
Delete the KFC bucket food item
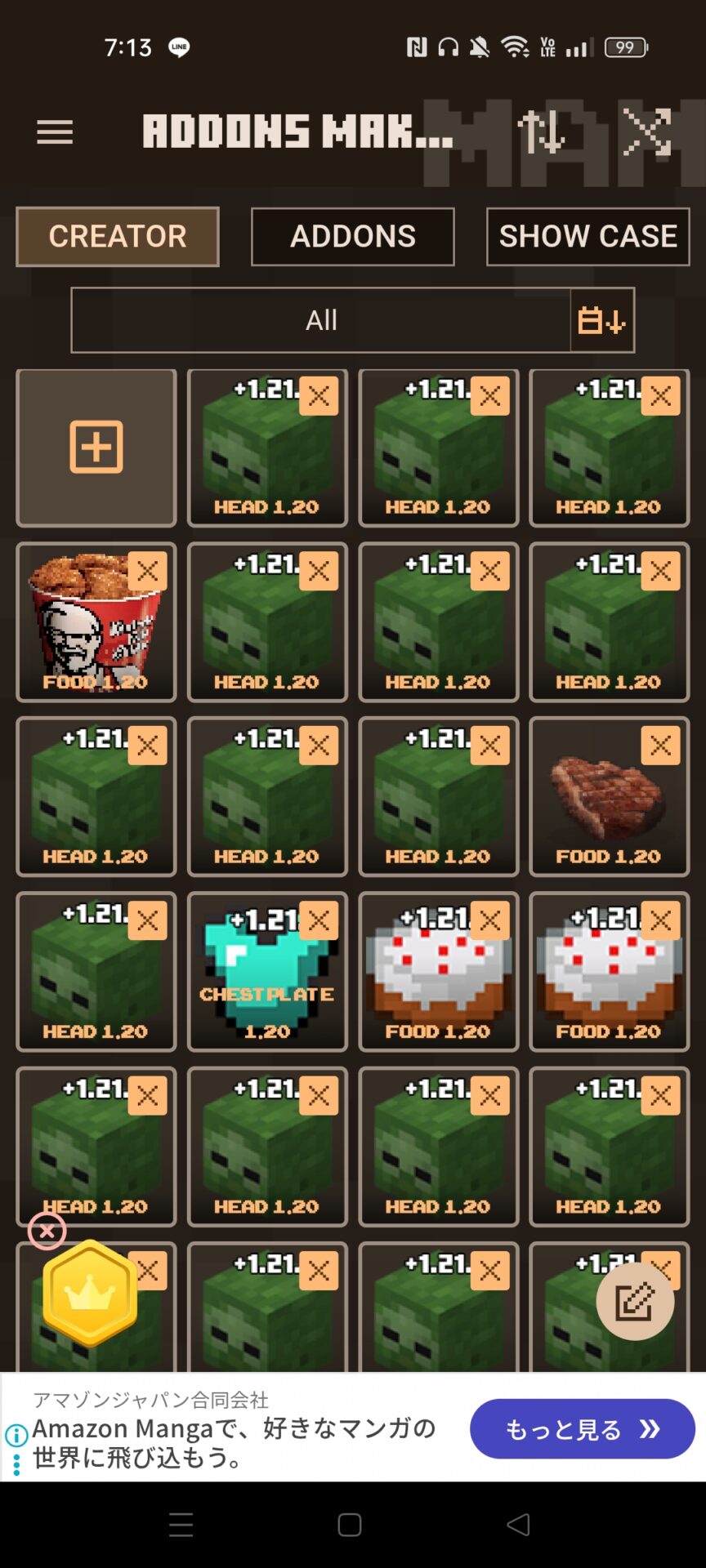point(148,571)
